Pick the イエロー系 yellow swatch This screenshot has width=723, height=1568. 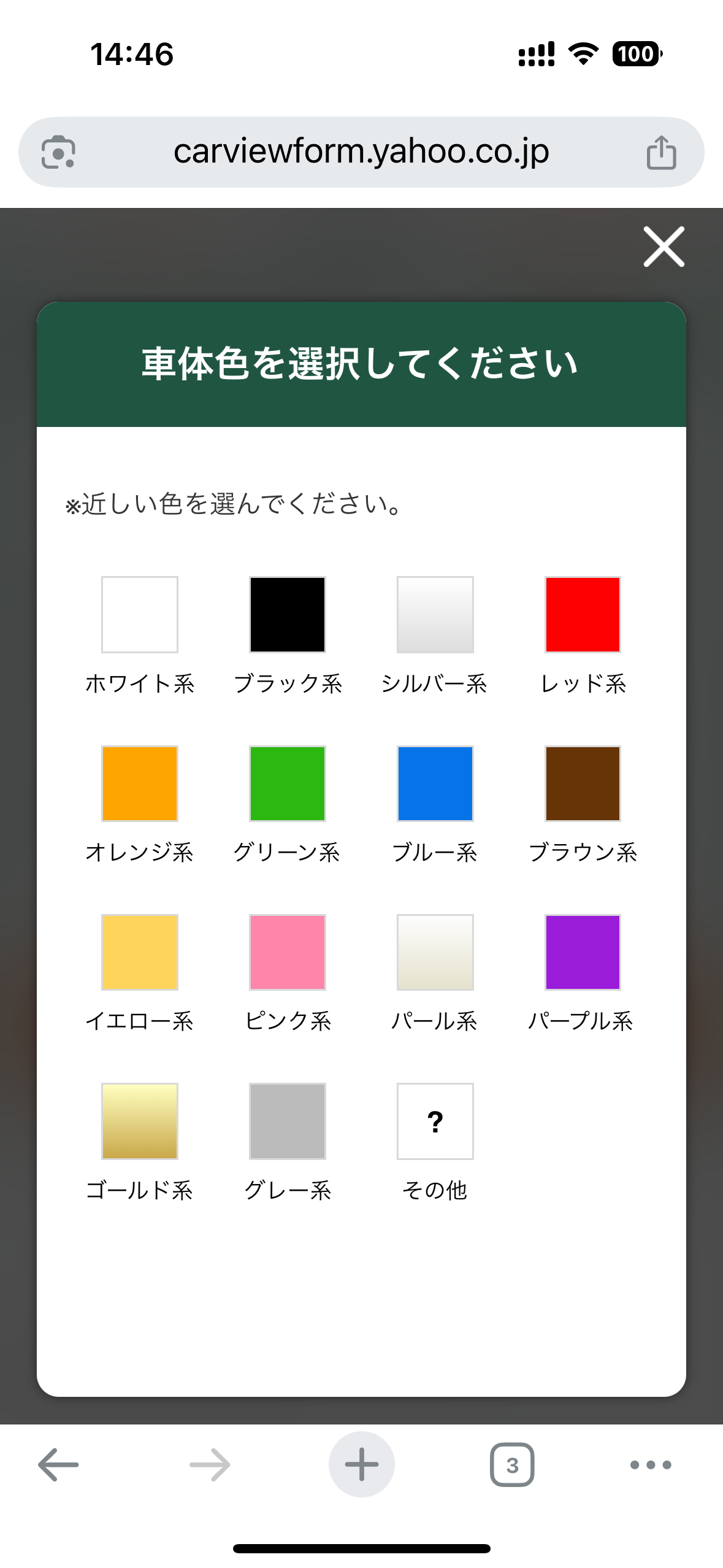click(x=140, y=952)
